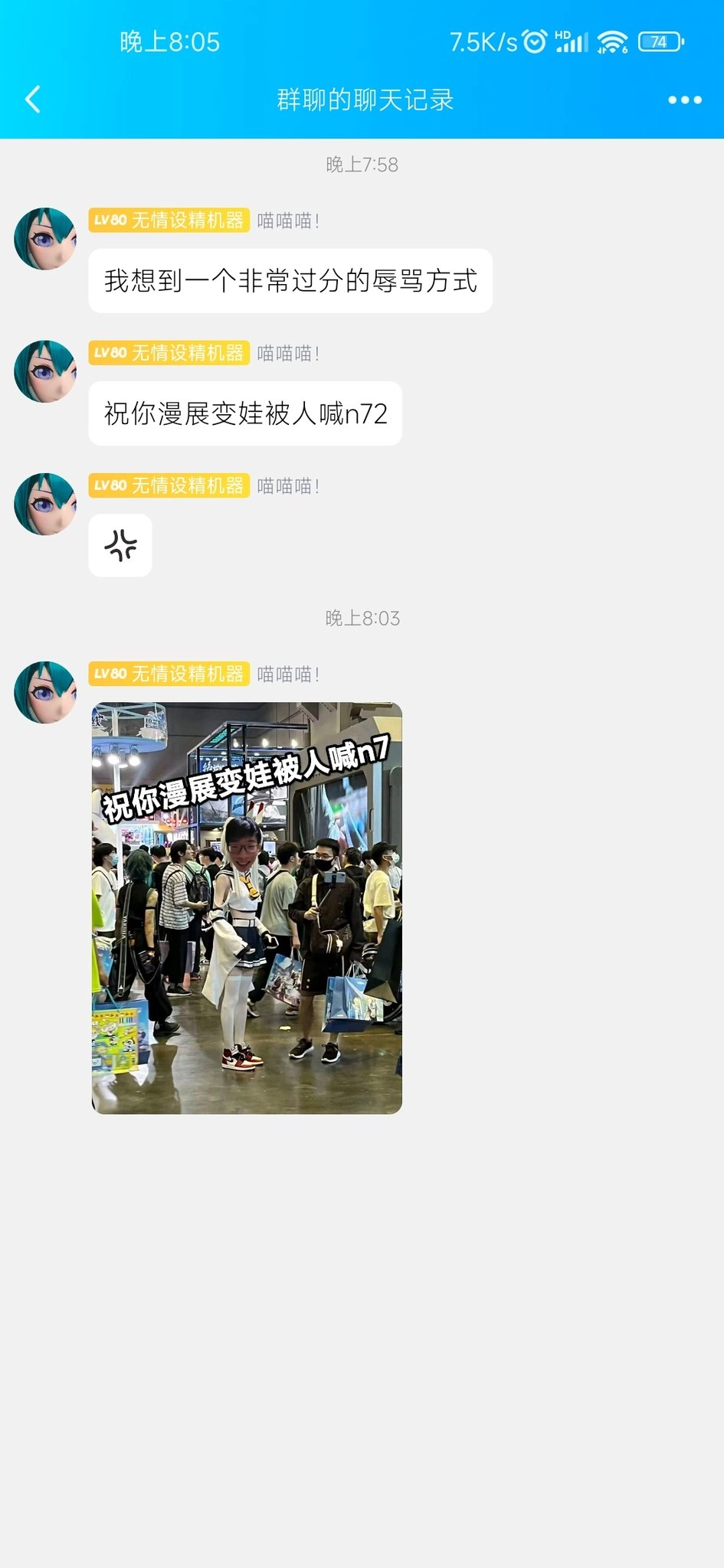The height and width of the screenshot is (1568, 724).
Task: Tap the message bubble 祝你漫展变娃被人喊n72
Action: click(x=245, y=413)
